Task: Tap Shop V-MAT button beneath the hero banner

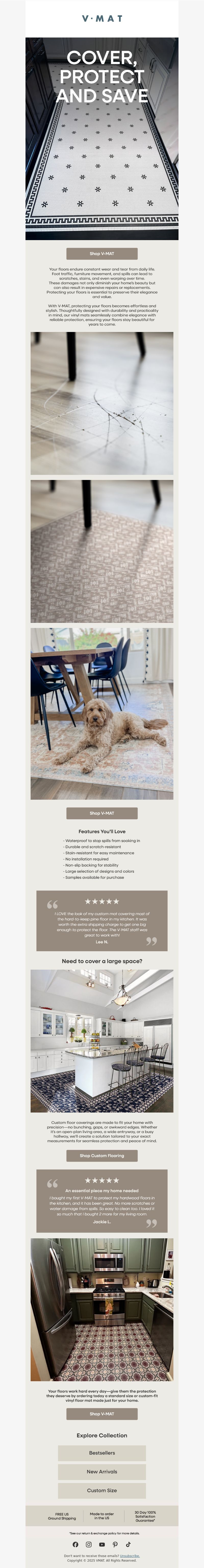Action: pos(102,253)
